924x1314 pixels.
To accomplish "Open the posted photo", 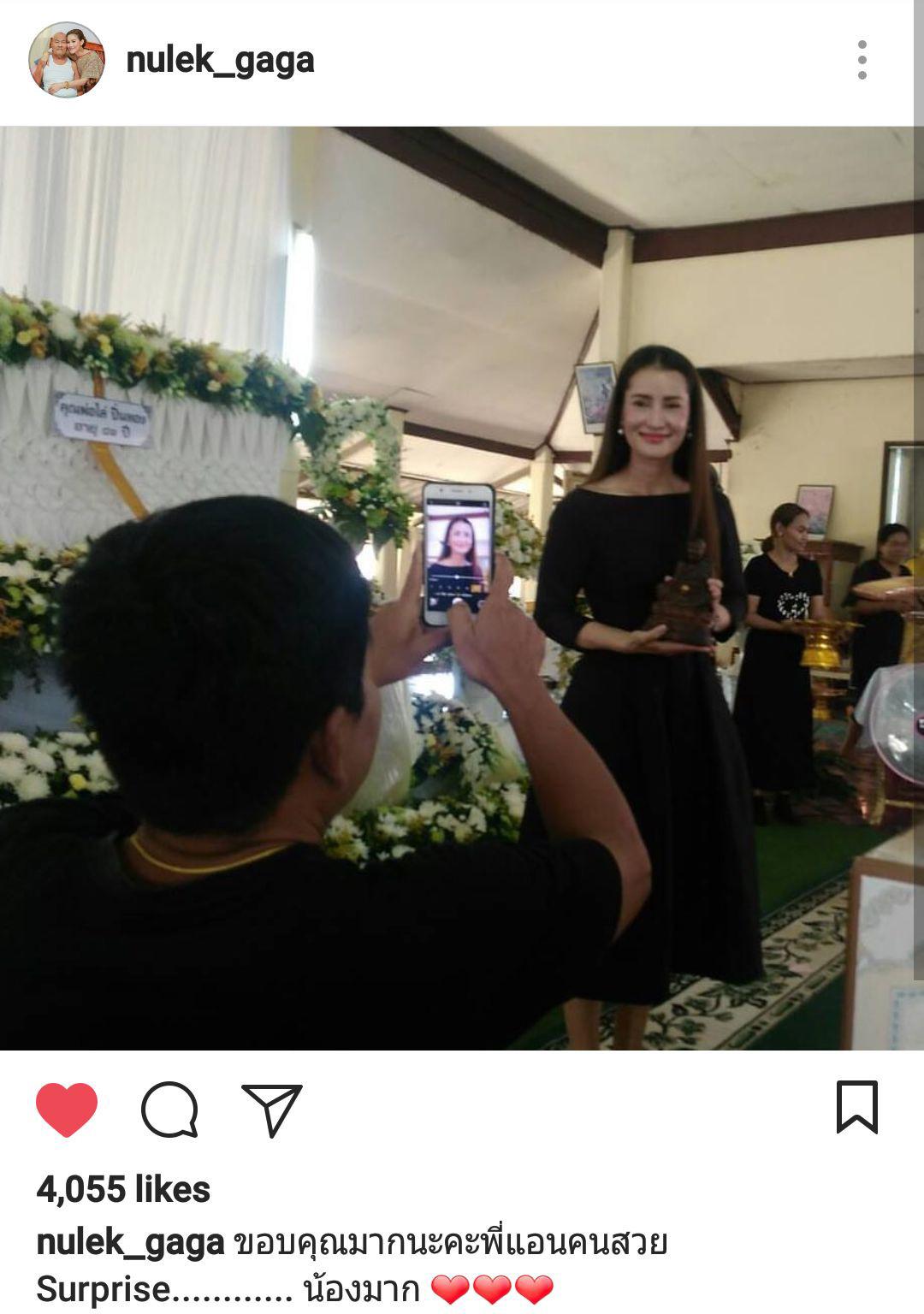I will click(x=462, y=589).
